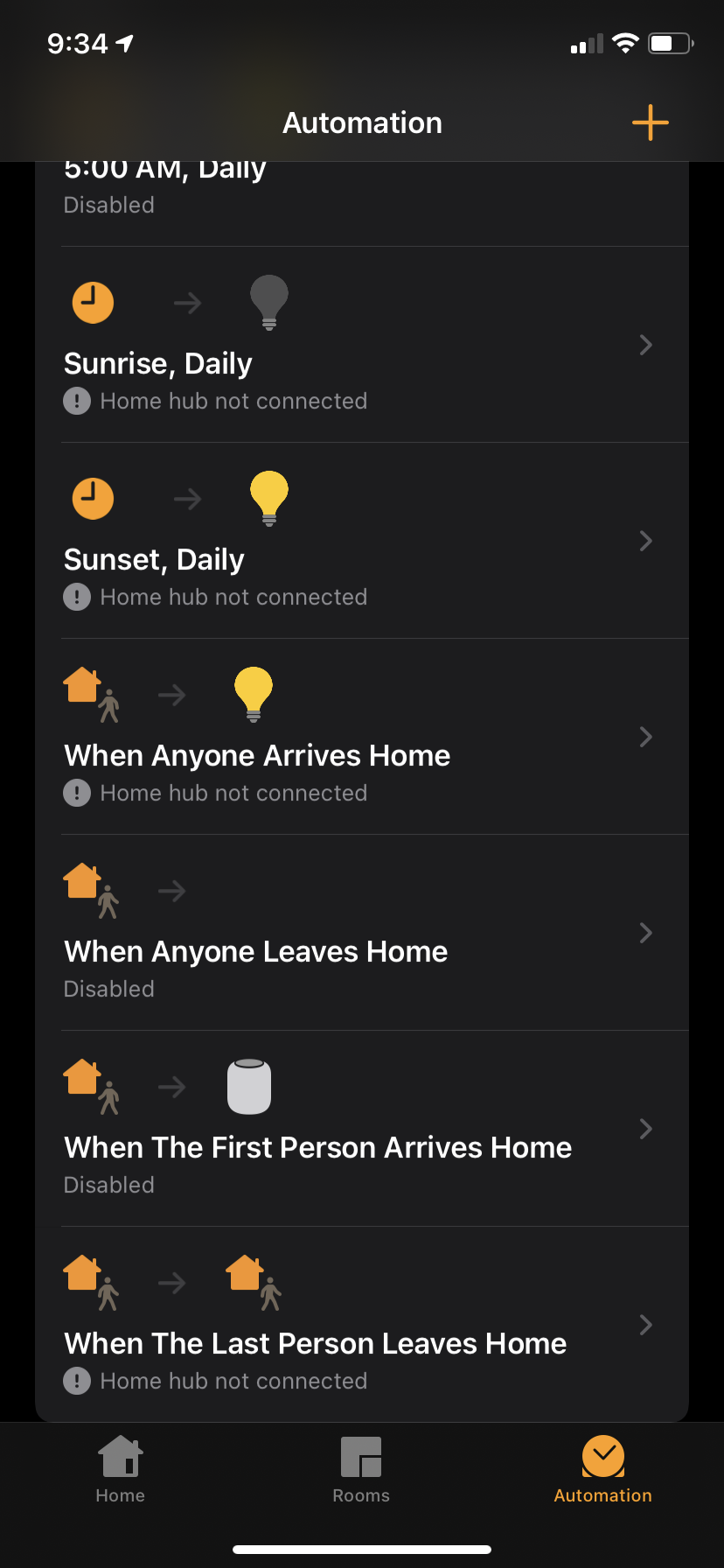
Task: Expand the Sunrise, Daily automation details
Action: pos(645,345)
